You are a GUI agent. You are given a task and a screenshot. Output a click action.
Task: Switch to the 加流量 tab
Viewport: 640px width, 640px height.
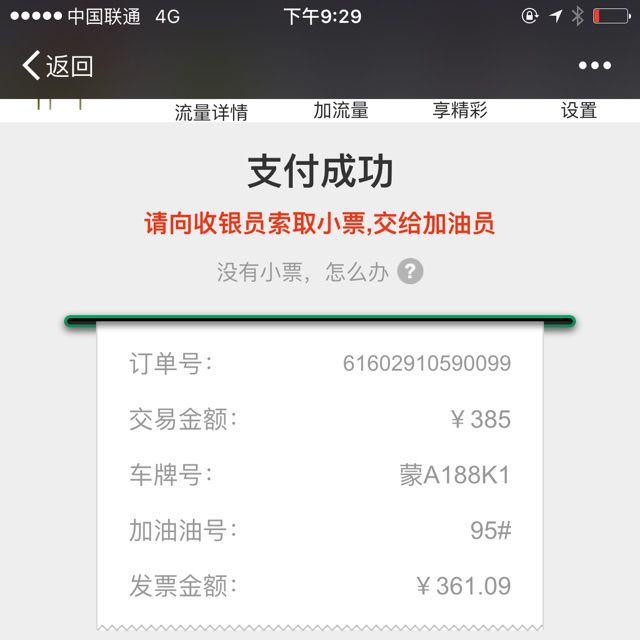pos(341,111)
